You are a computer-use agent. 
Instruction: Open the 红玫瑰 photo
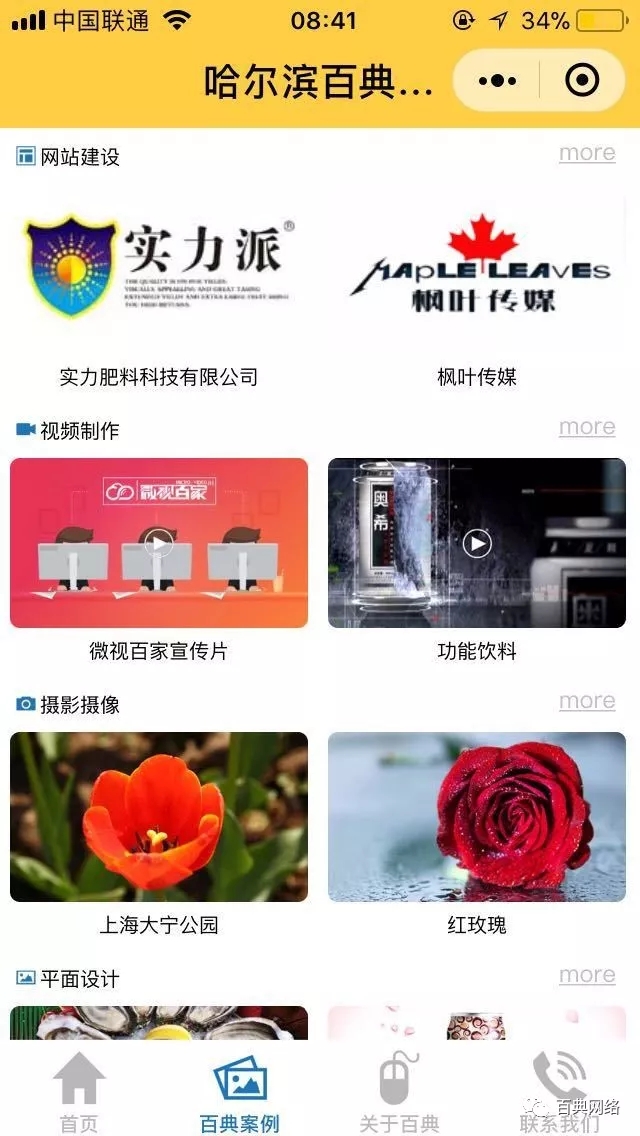tap(477, 817)
